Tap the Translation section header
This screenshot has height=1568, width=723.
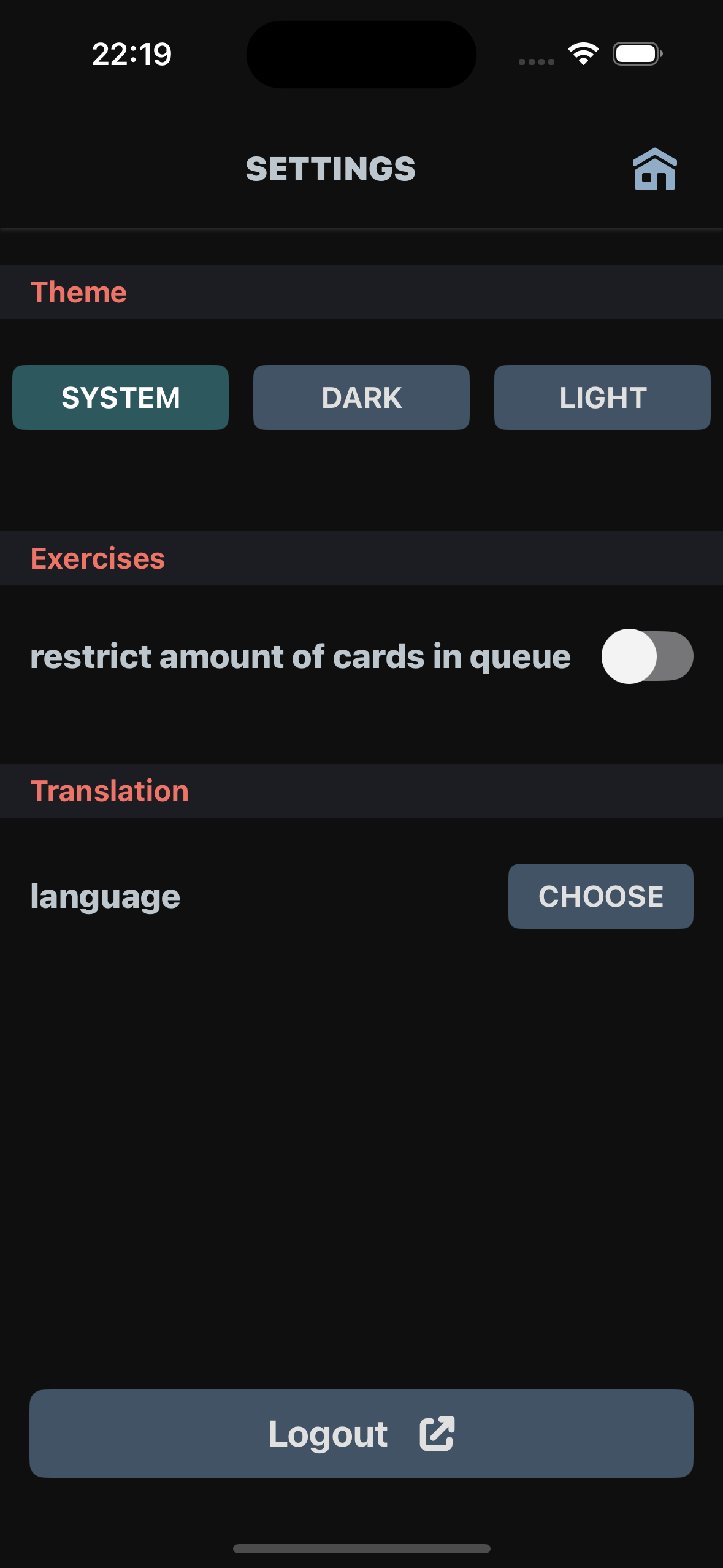click(110, 790)
